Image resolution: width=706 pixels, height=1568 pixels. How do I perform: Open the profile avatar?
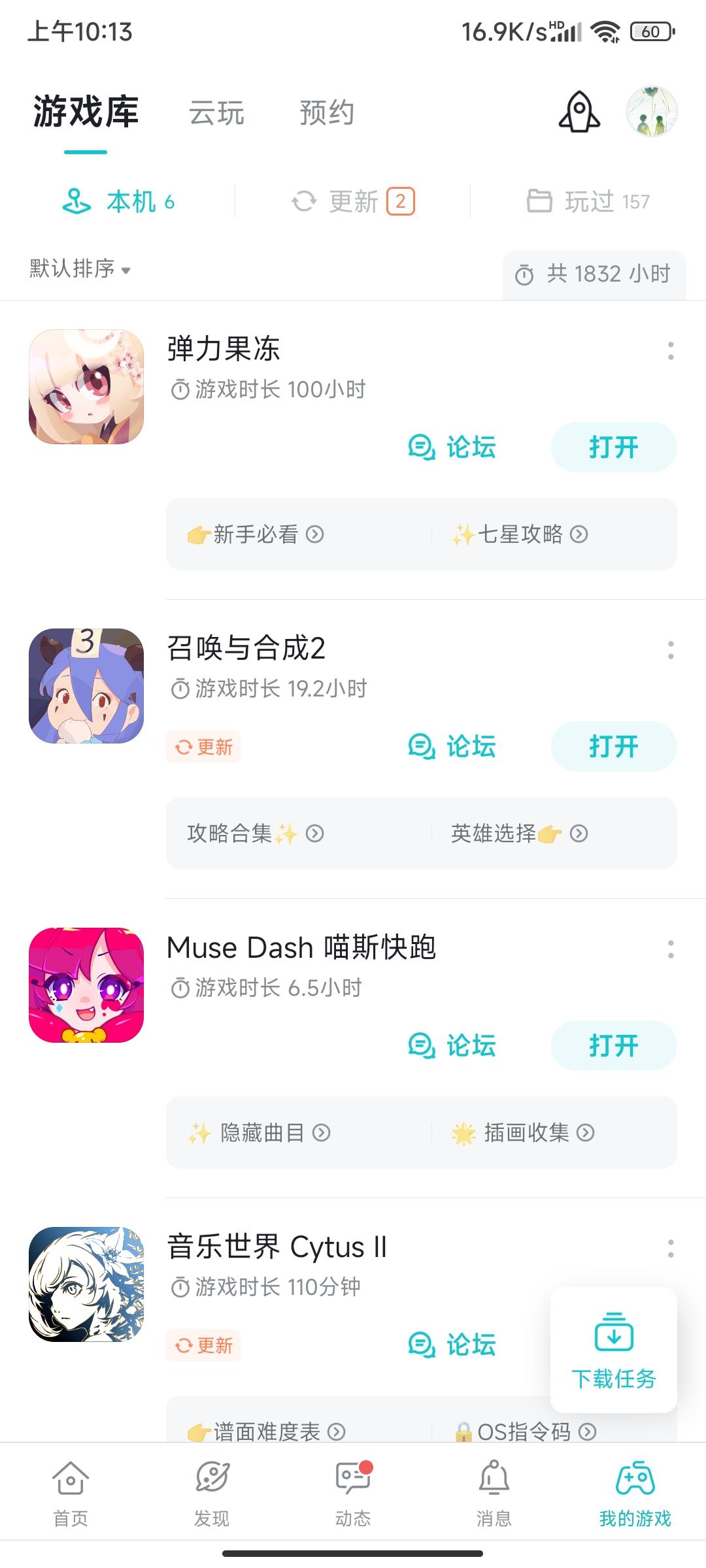(651, 112)
